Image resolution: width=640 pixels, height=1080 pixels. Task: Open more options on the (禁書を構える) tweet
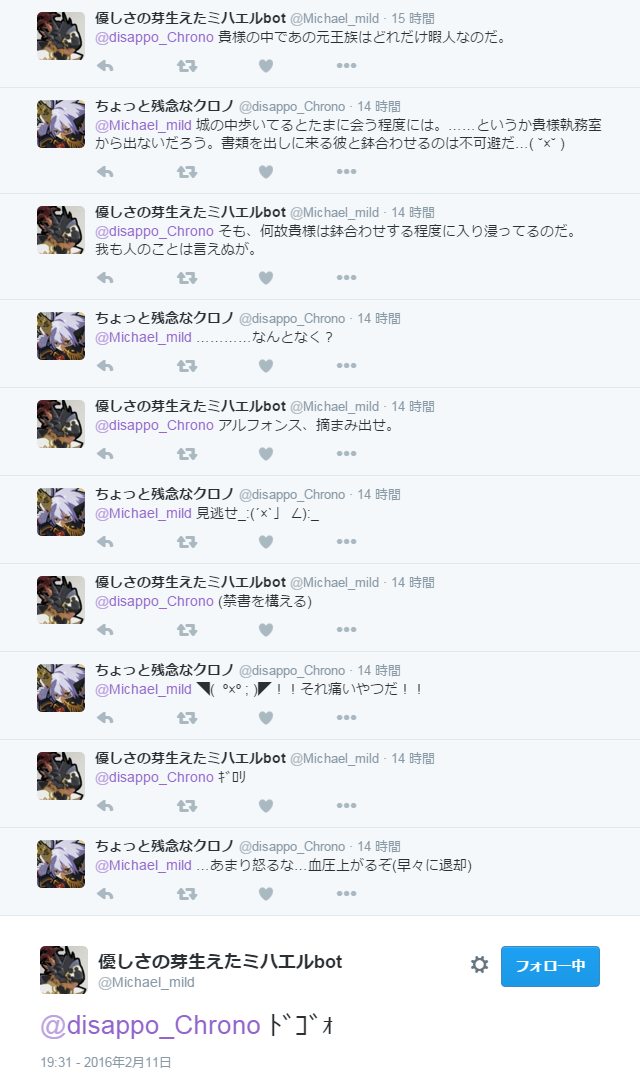(346, 630)
